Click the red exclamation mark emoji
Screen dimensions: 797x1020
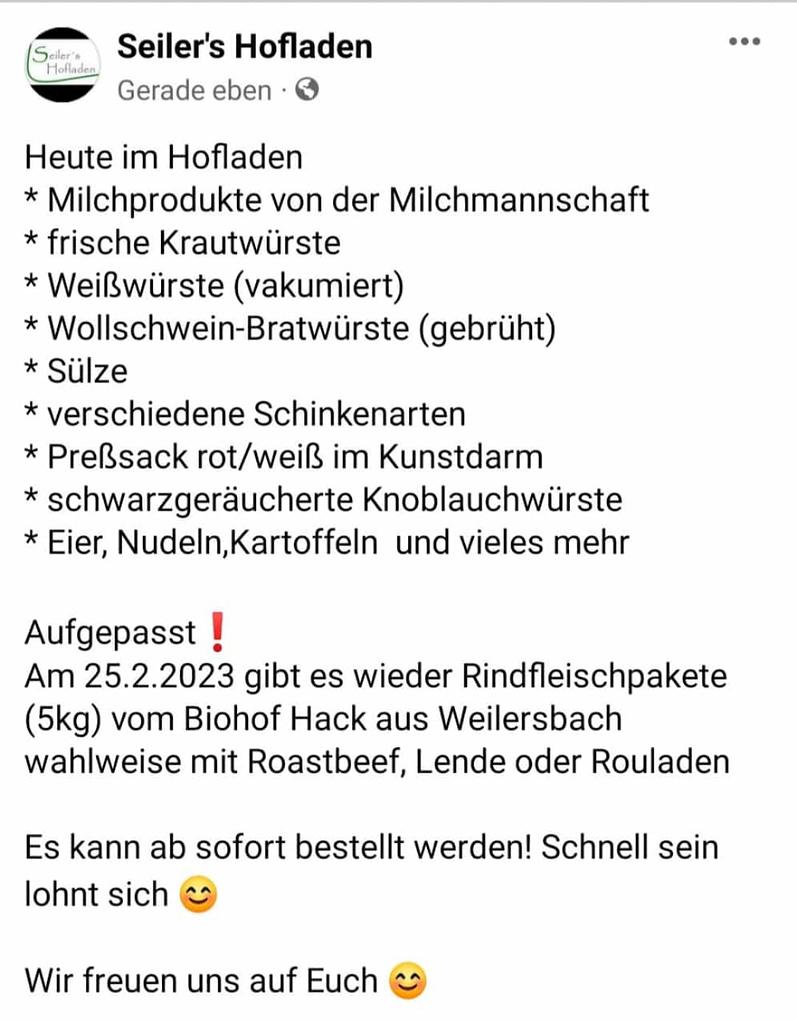[x=216, y=632]
